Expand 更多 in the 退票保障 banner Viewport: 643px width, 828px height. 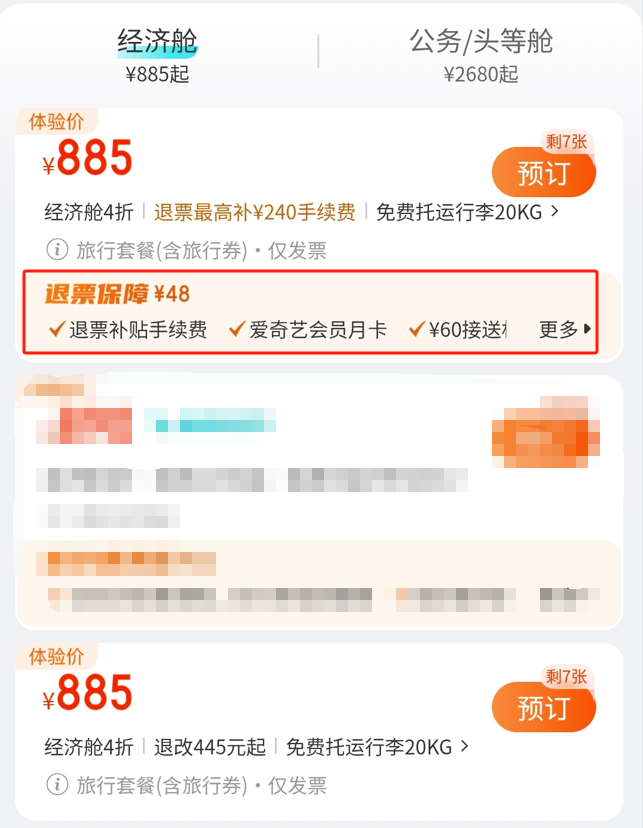pos(565,329)
